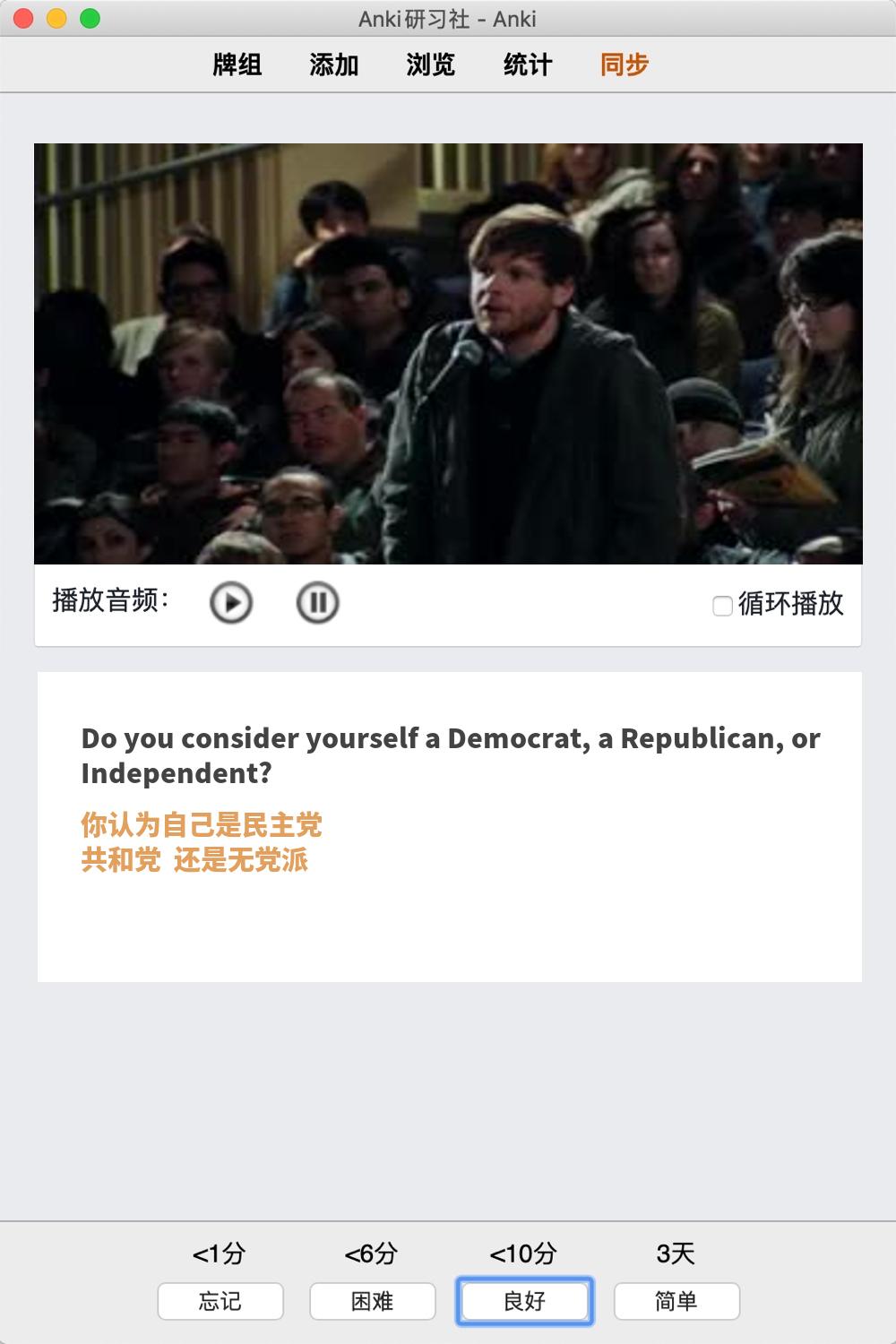Rate this card as 简单
The image size is (896, 1344).
click(x=676, y=1301)
